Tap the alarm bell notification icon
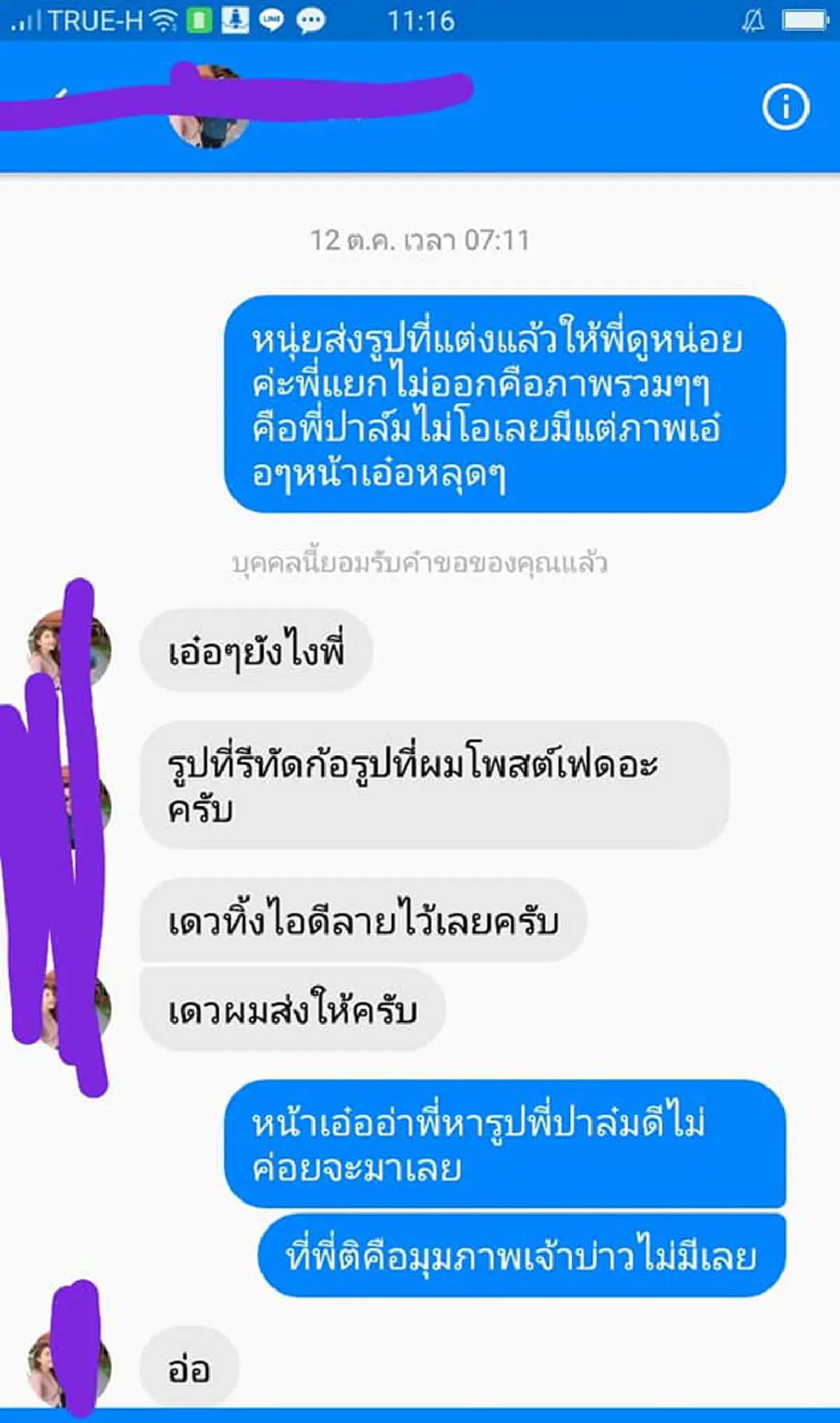The image size is (840, 1423). (x=234, y=20)
